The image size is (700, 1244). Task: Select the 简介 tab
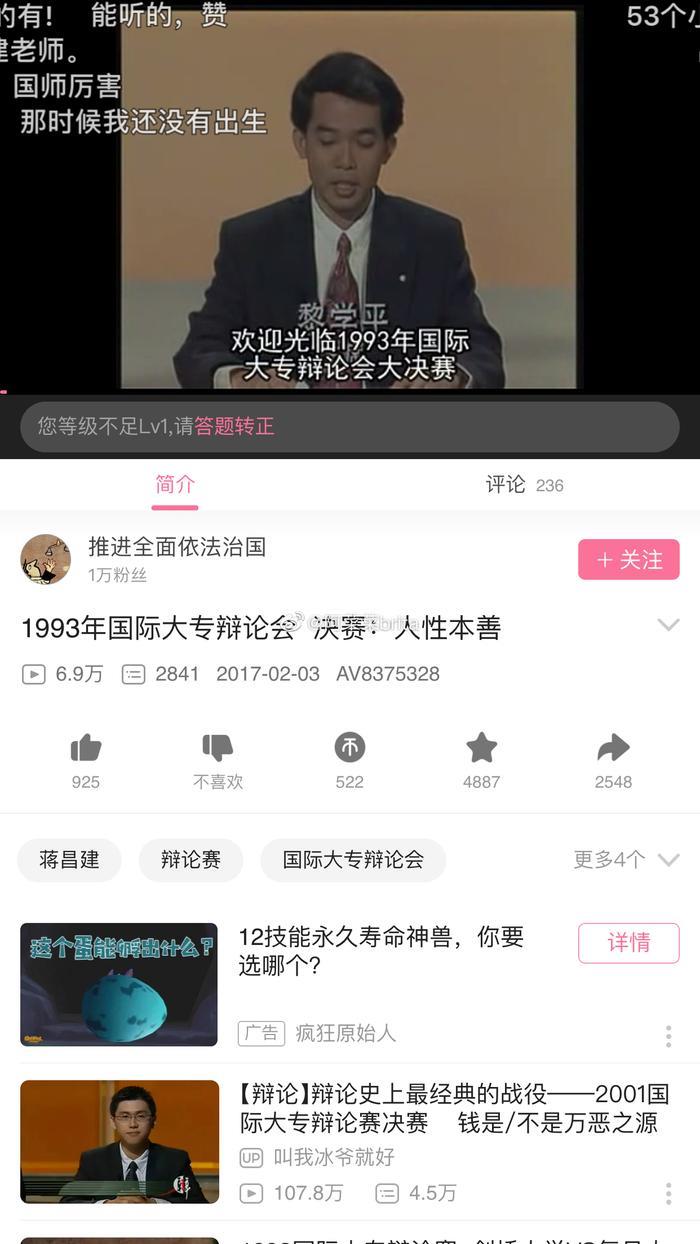pos(175,485)
